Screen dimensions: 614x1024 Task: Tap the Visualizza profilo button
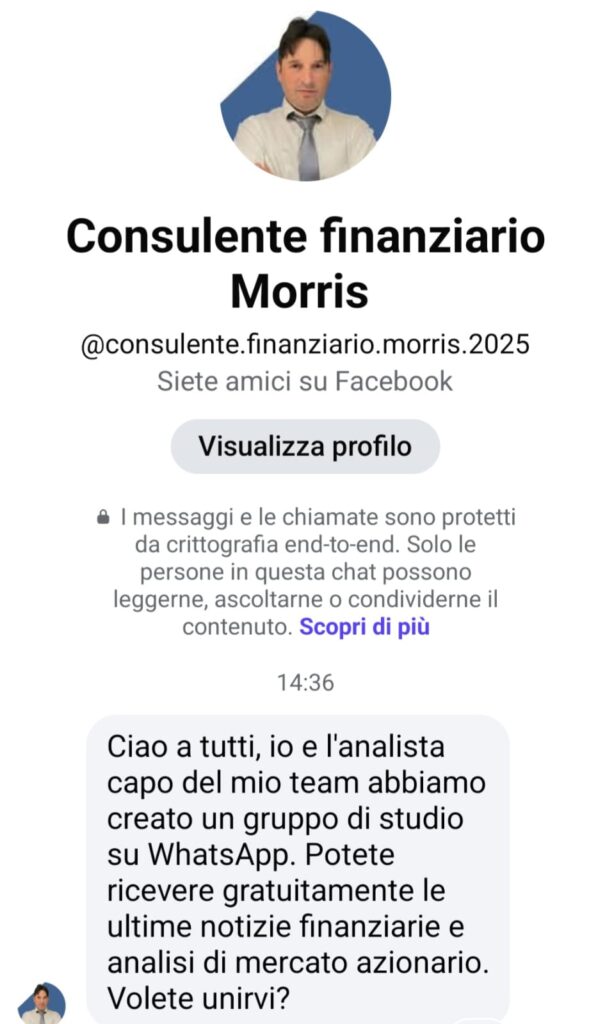tap(305, 446)
